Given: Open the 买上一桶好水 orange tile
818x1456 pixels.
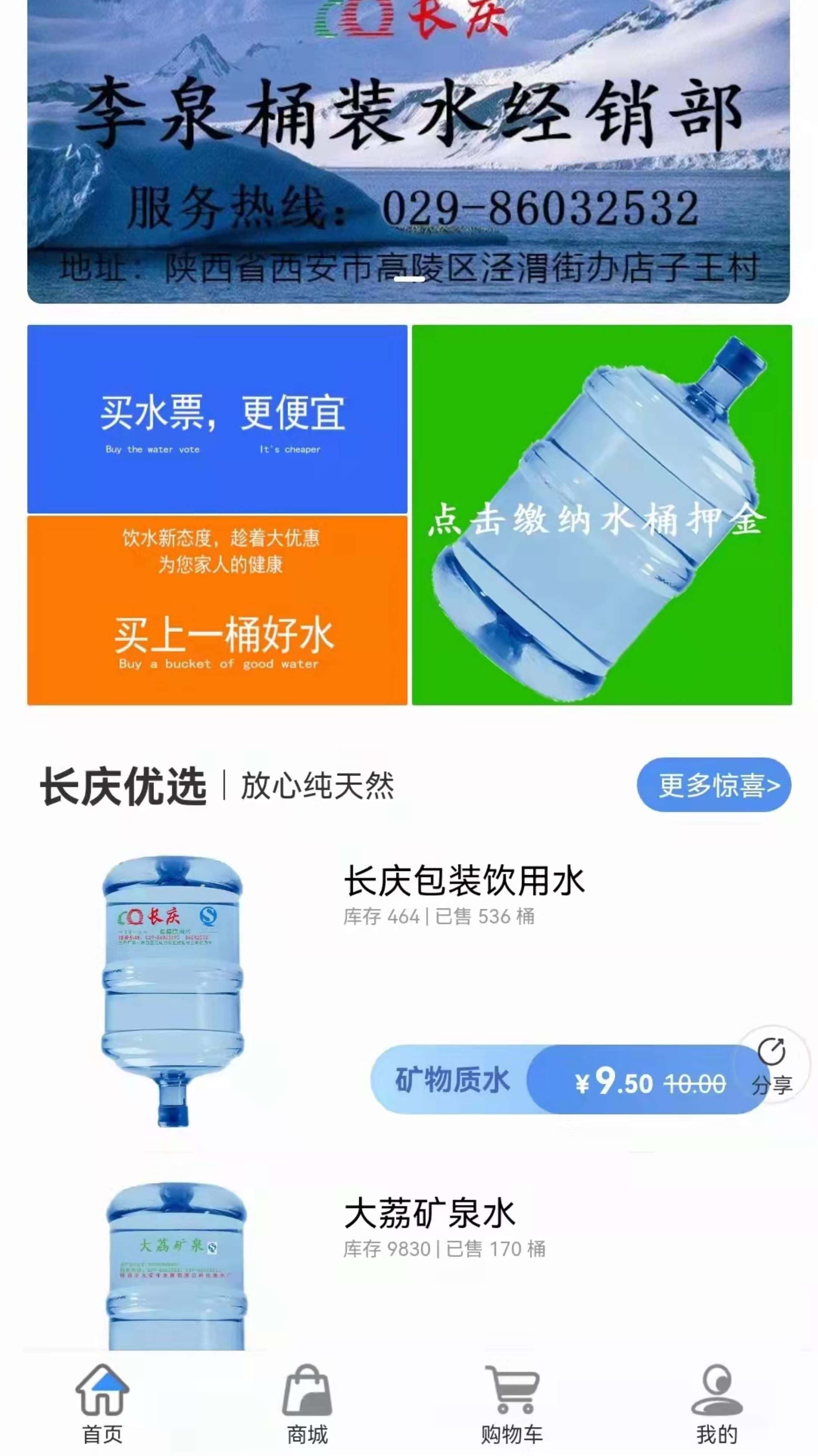Looking at the screenshot, I should pos(217,611).
